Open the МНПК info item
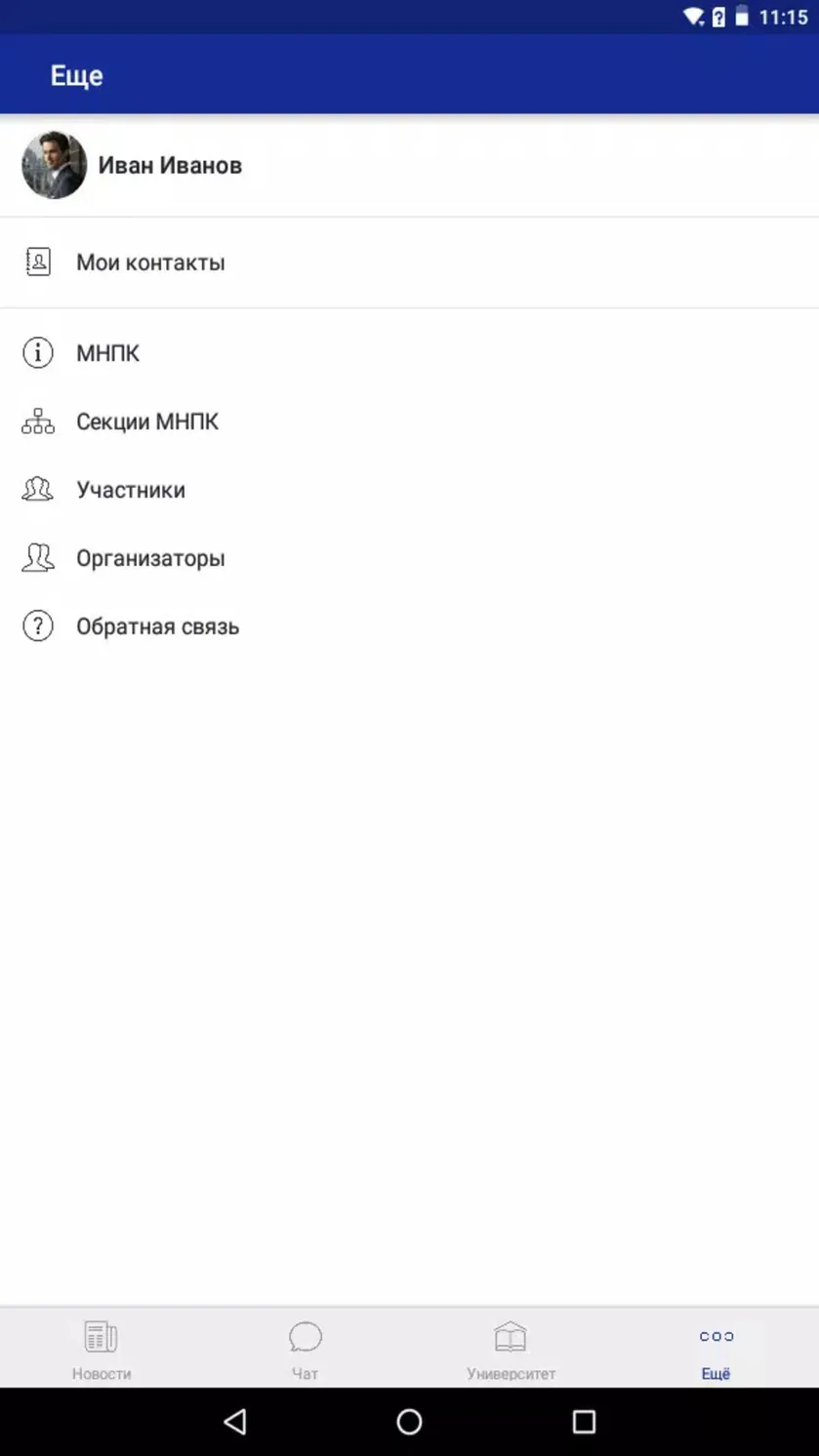This screenshot has height=1456, width=819. pos(409,352)
